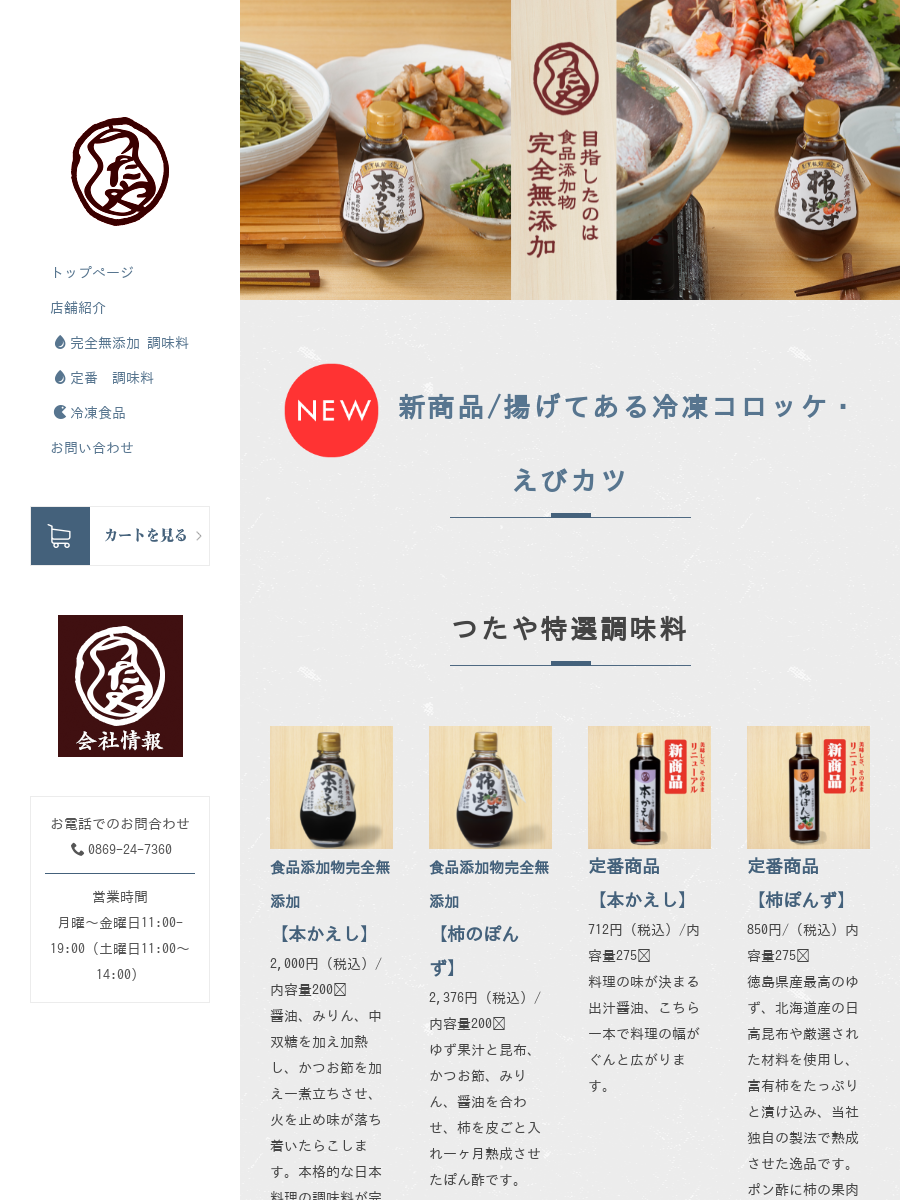
Task: Open 定番商品 本かえし product image
Action: (649, 788)
